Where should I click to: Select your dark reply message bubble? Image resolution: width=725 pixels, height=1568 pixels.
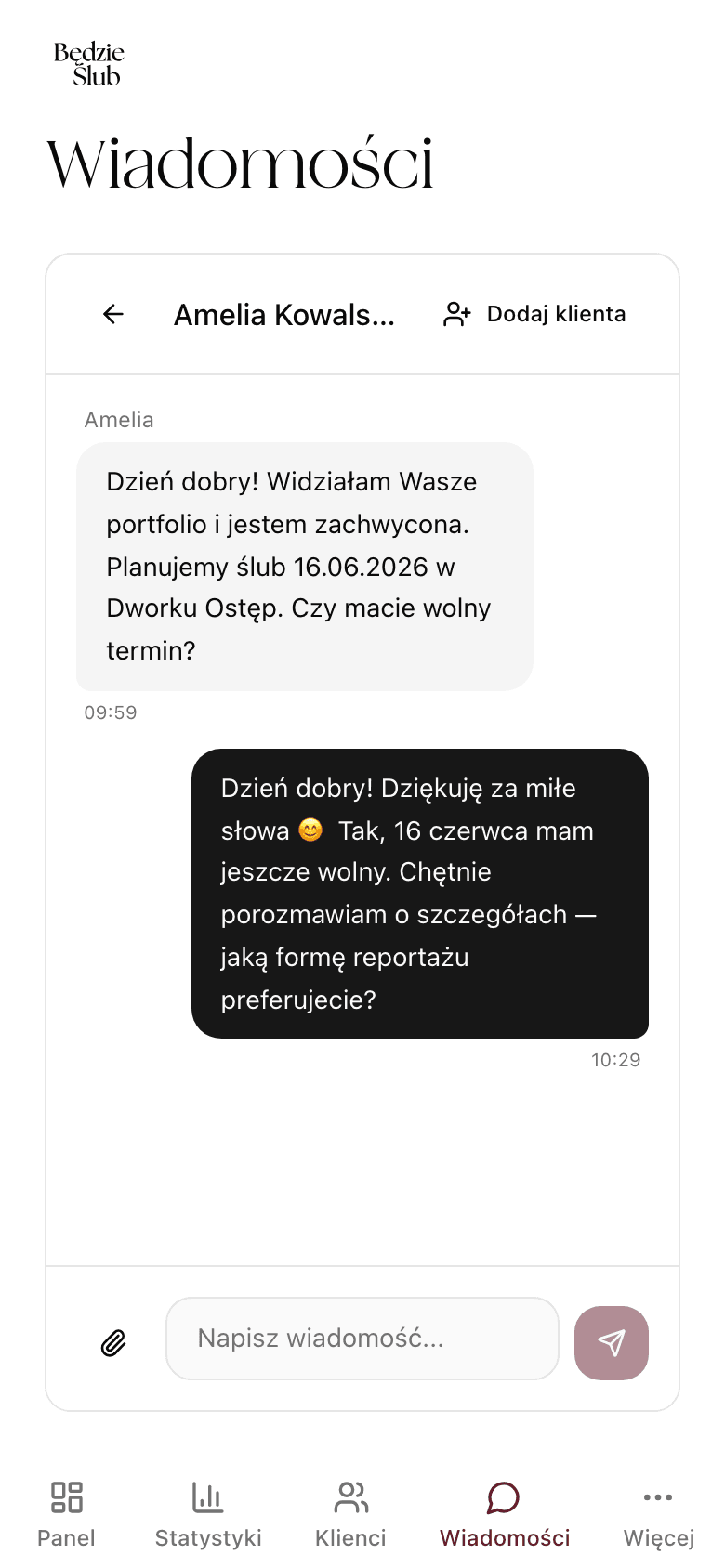(420, 894)
